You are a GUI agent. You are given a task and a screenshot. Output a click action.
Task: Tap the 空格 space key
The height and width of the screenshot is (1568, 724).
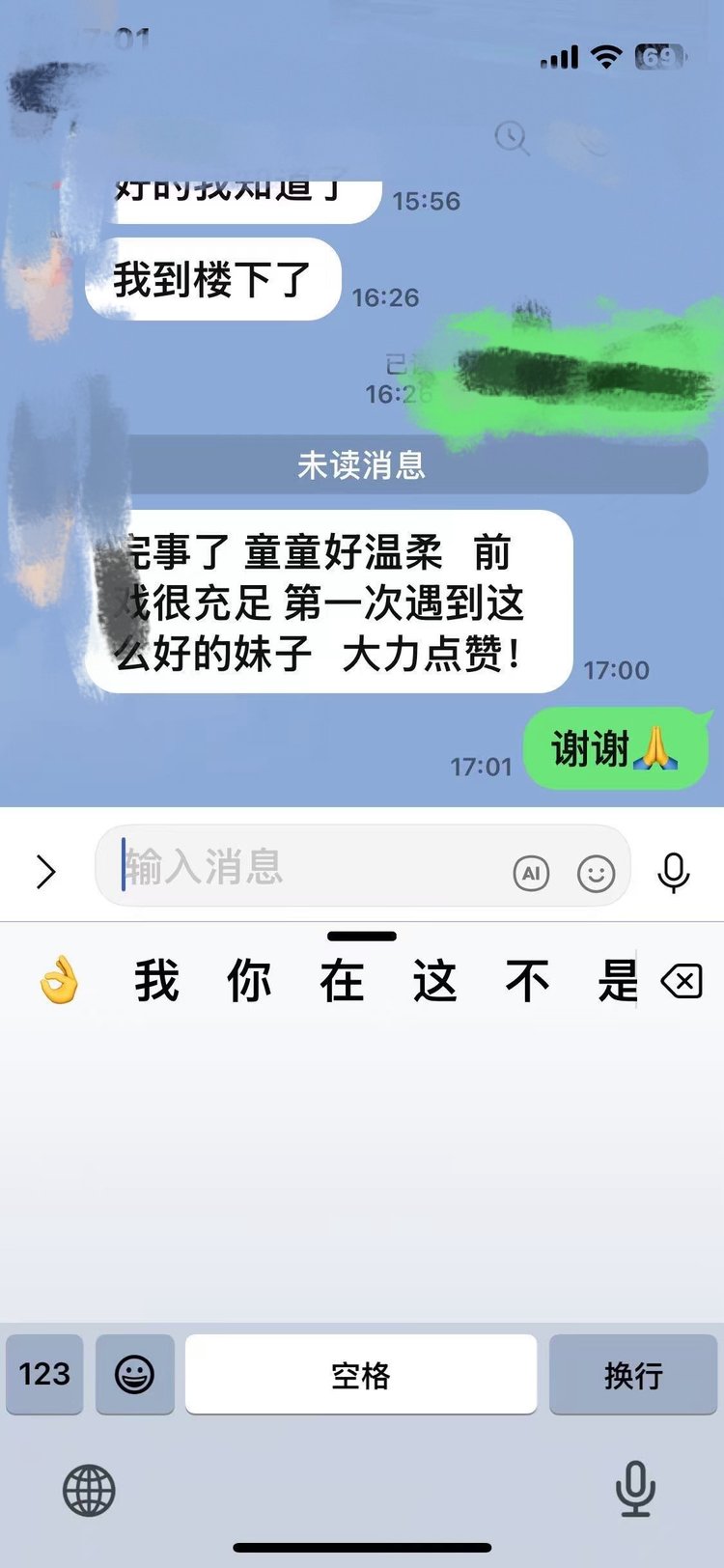tap(361, 1374)
